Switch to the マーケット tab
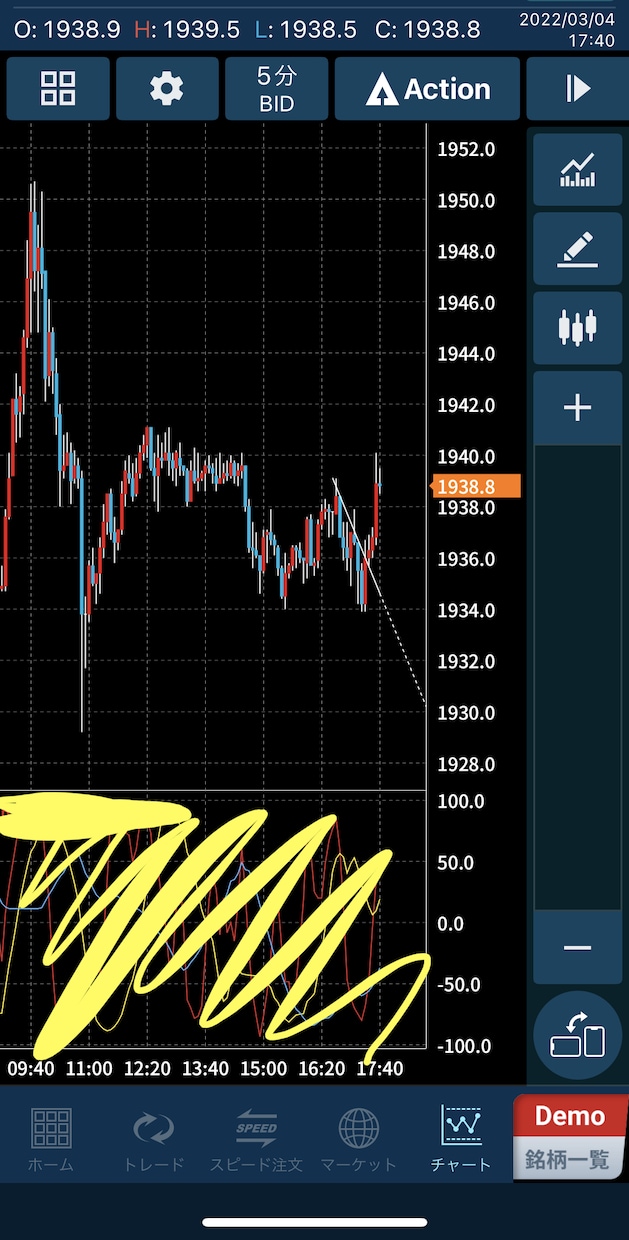Image resolution: width=629 pixels, height=1240 pixels. point(358,1140)
